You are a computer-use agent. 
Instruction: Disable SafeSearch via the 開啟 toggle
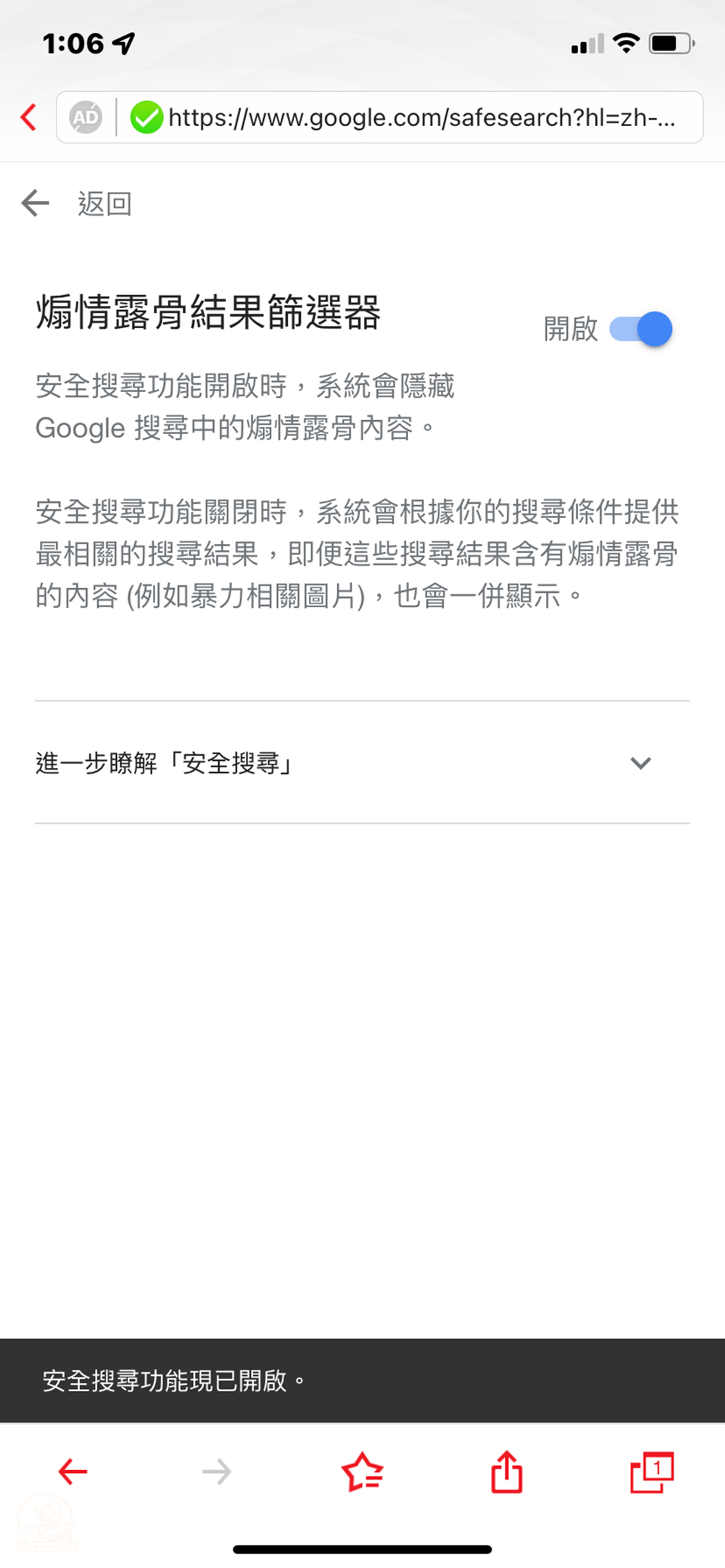[641, 329]
